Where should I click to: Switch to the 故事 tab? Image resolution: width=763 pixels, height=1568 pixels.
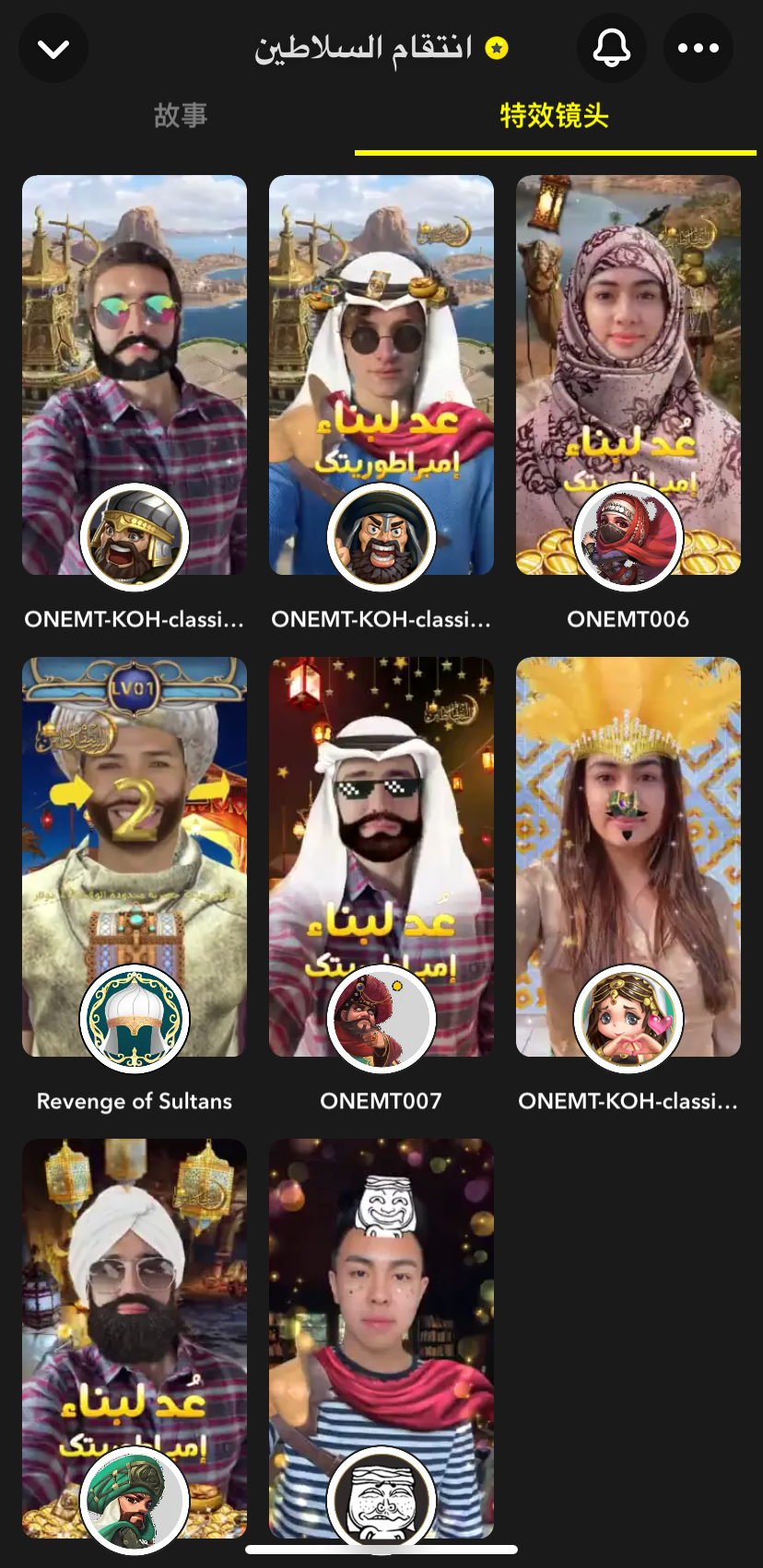(181, 116)
